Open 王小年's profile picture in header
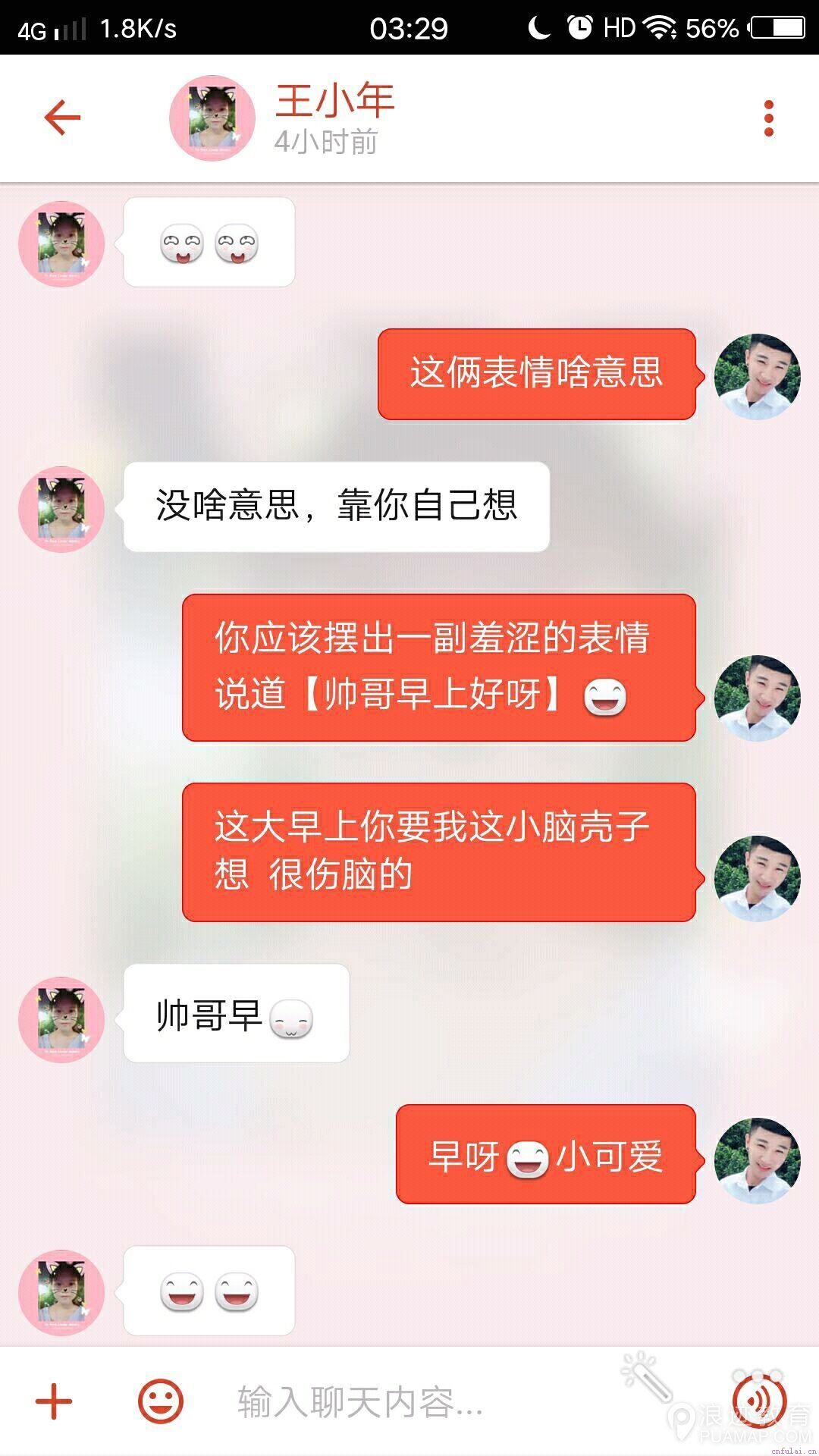 point(212,118)
